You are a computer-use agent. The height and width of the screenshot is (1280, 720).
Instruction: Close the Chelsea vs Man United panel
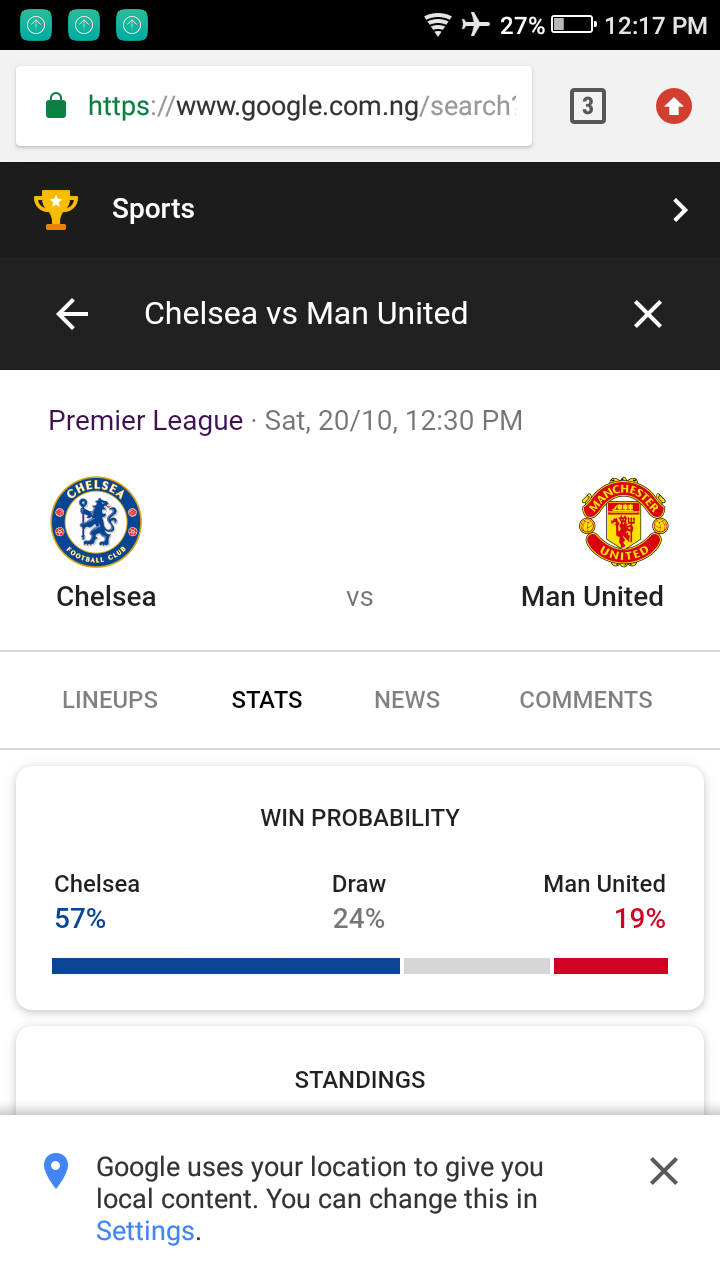pyautogui.click(x=648, y=314)
